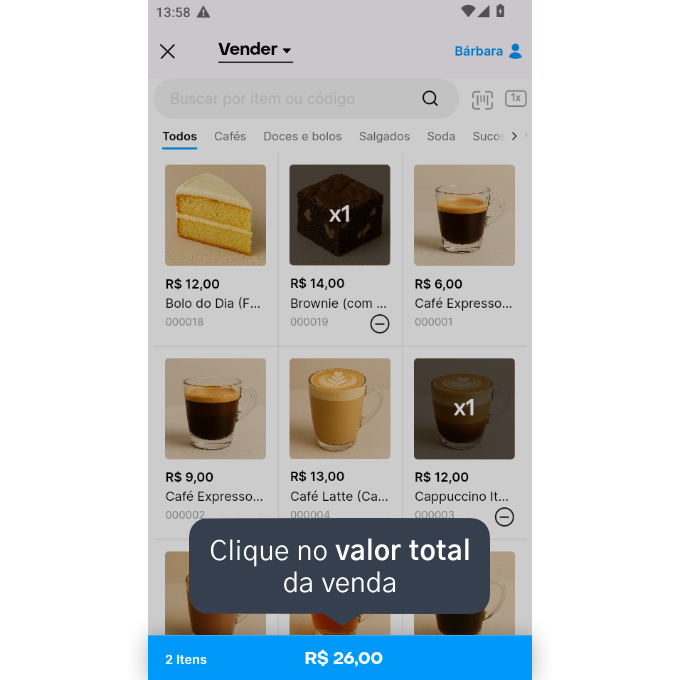Switch to the Doces e bolos tab
The height and width of the screenshot is (680, 680).
(302, 136)
